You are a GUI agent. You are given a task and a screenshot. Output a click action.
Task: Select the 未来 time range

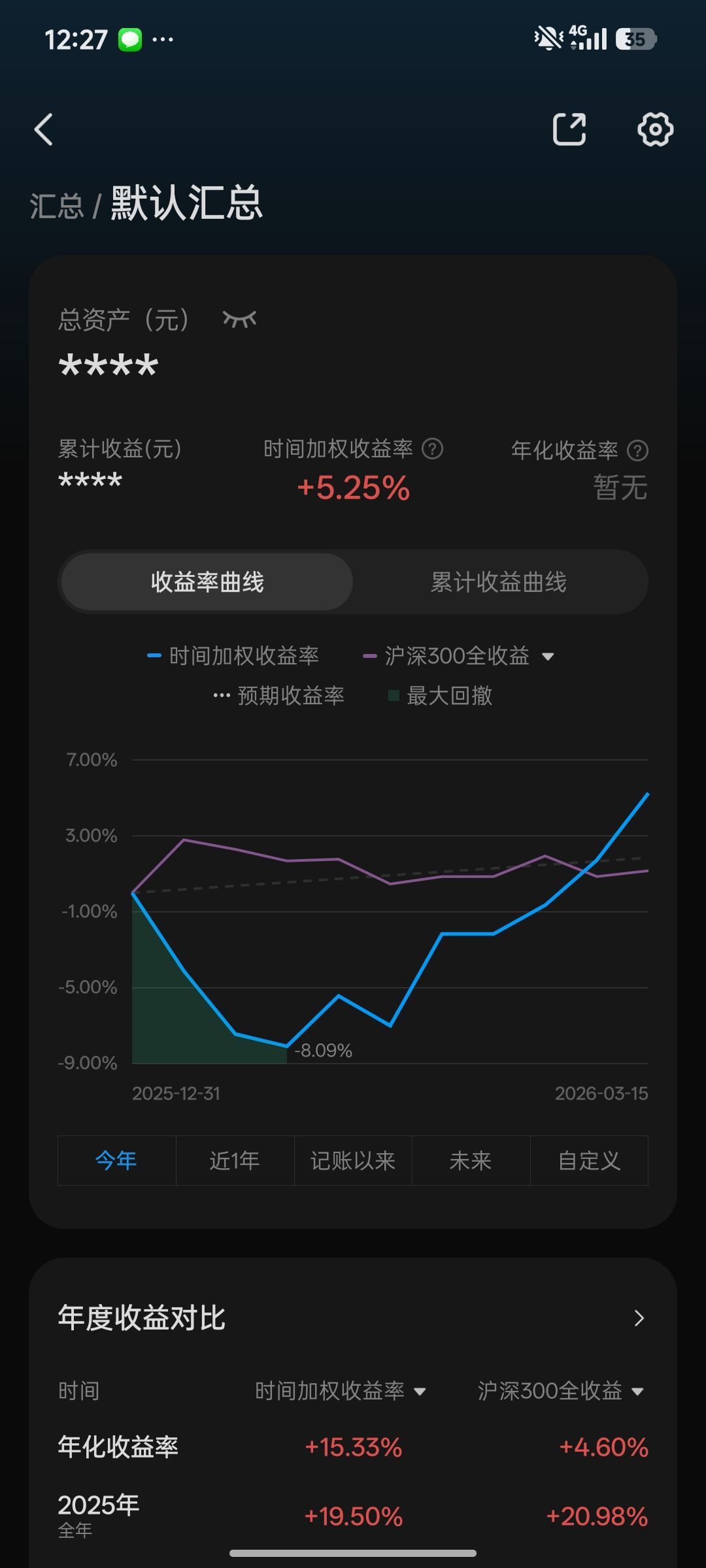coord(471,1160)
